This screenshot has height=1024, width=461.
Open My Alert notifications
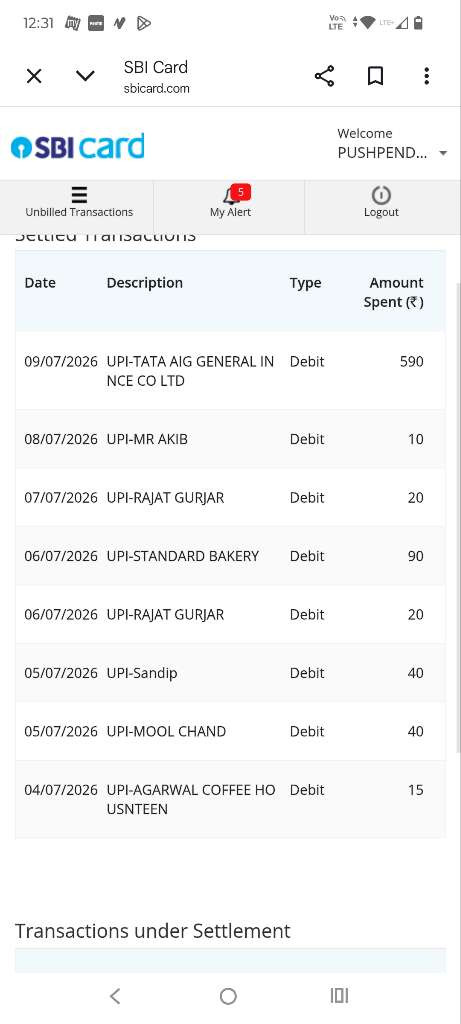pos(230,203)
